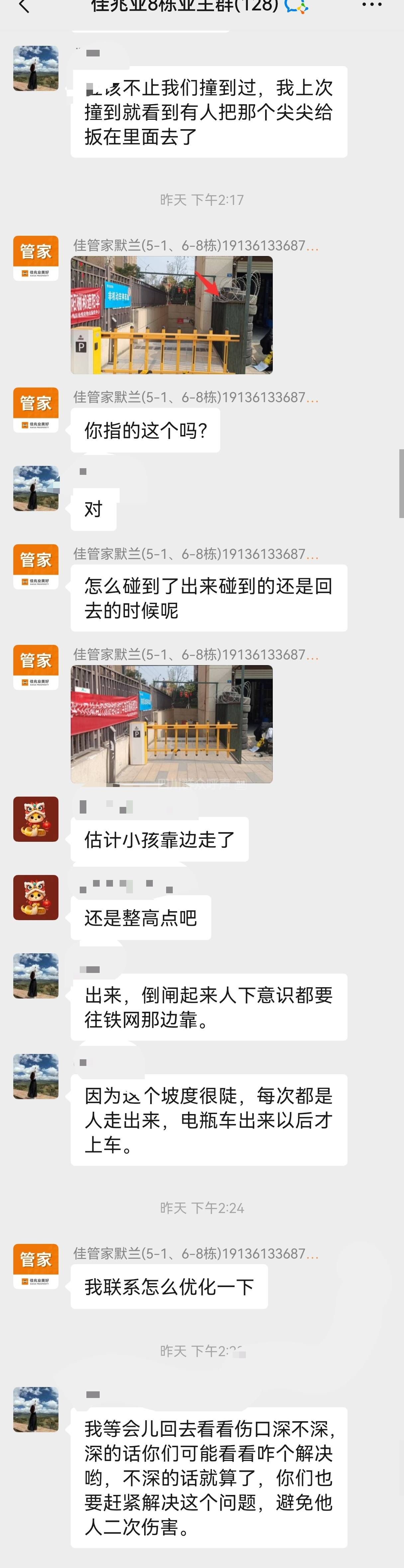Open the 管家 avatar beside '我联系怎么优化一下'
The width and height of the screenshot is (404, 1568).
[36, 1266]
